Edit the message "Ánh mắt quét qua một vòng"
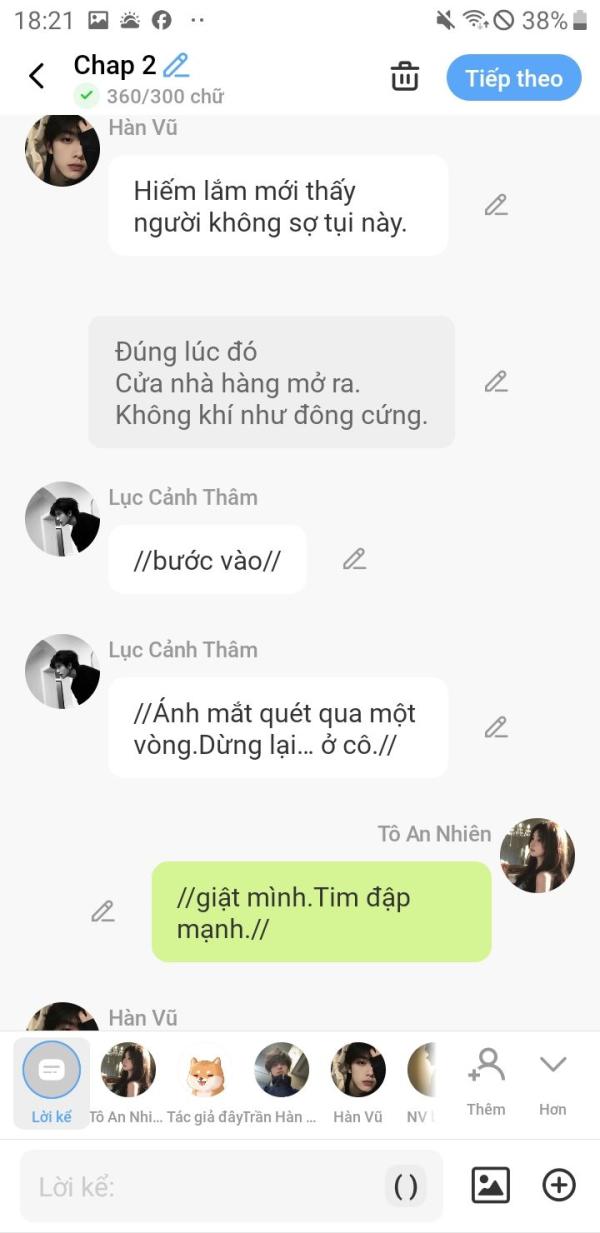Screen dimensions: 600x1233 point(496,727)
